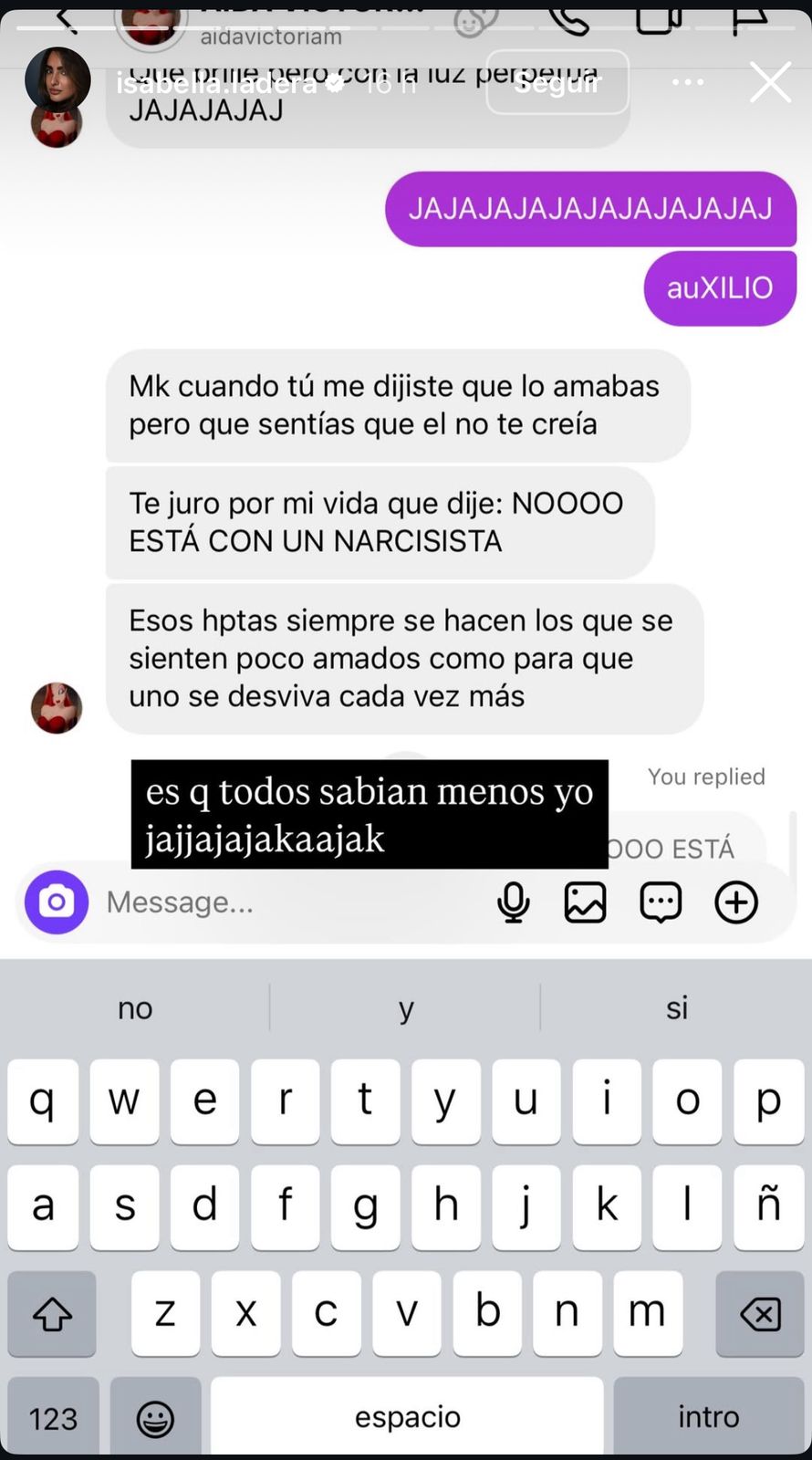Screen dimensions: 812x1460
Task: Open the camera from the message bar
Action: coord(56,902)
